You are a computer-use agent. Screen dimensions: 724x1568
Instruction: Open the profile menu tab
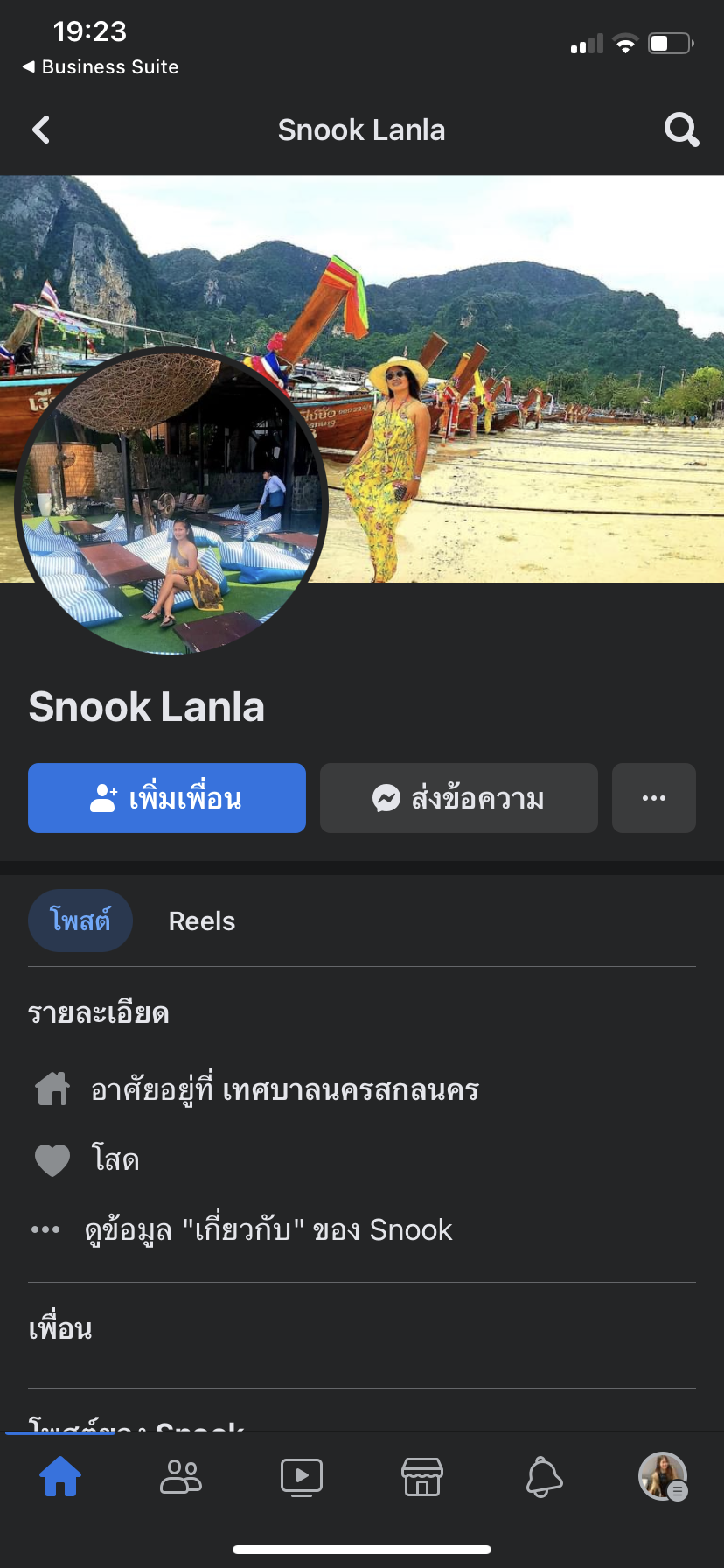coord(663,1477)
